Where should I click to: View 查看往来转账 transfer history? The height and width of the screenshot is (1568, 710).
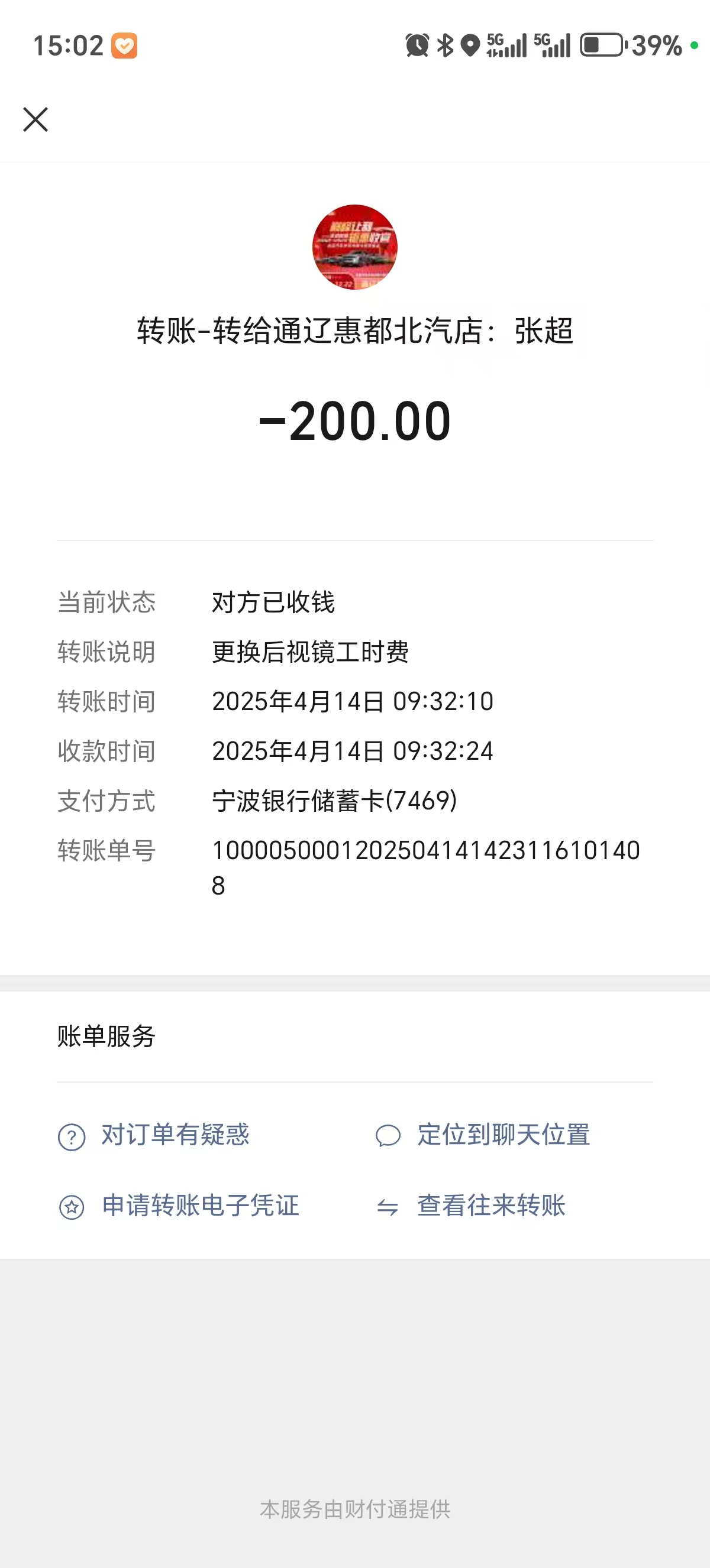470,1206
